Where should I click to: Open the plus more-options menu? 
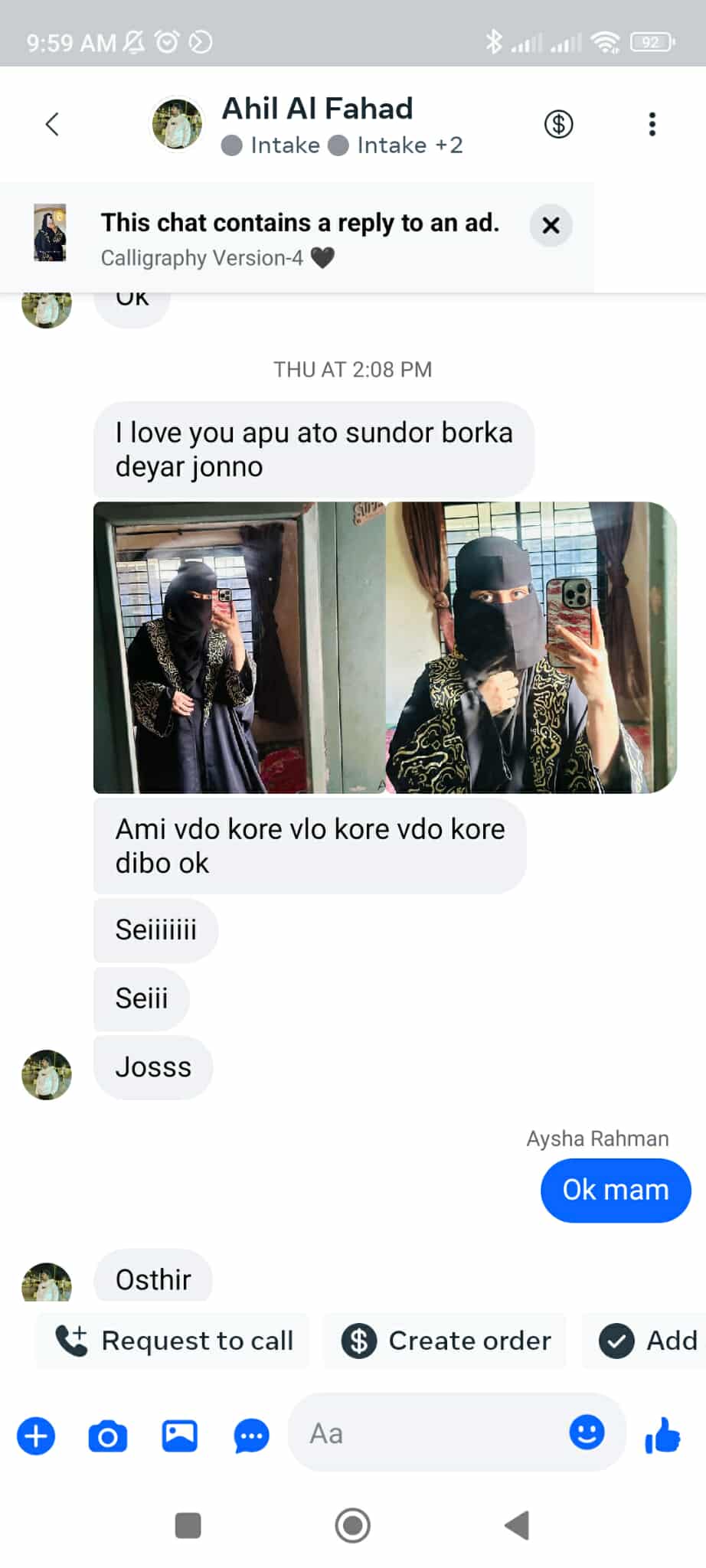[x=36, y=1436]
